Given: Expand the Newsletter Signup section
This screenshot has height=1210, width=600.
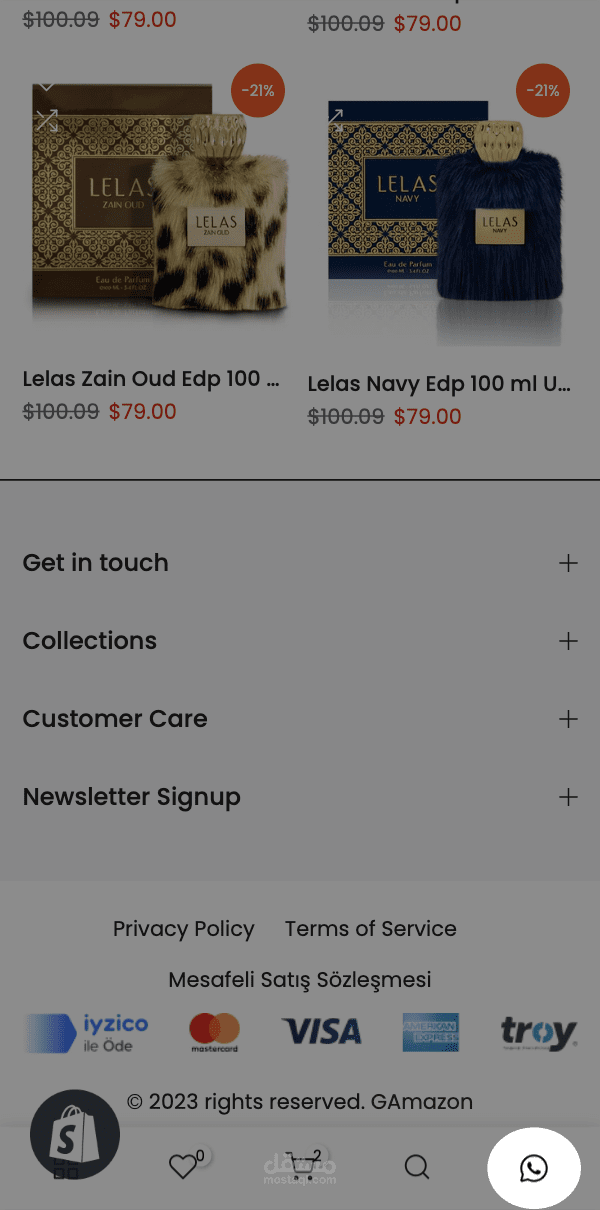Looking at the screenshot, I should (x=568, y=797).
